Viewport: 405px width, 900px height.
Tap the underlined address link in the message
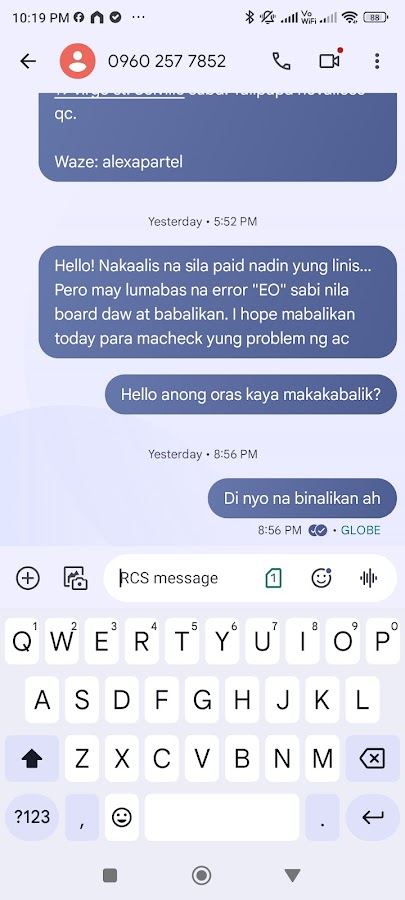coord(119,95)
